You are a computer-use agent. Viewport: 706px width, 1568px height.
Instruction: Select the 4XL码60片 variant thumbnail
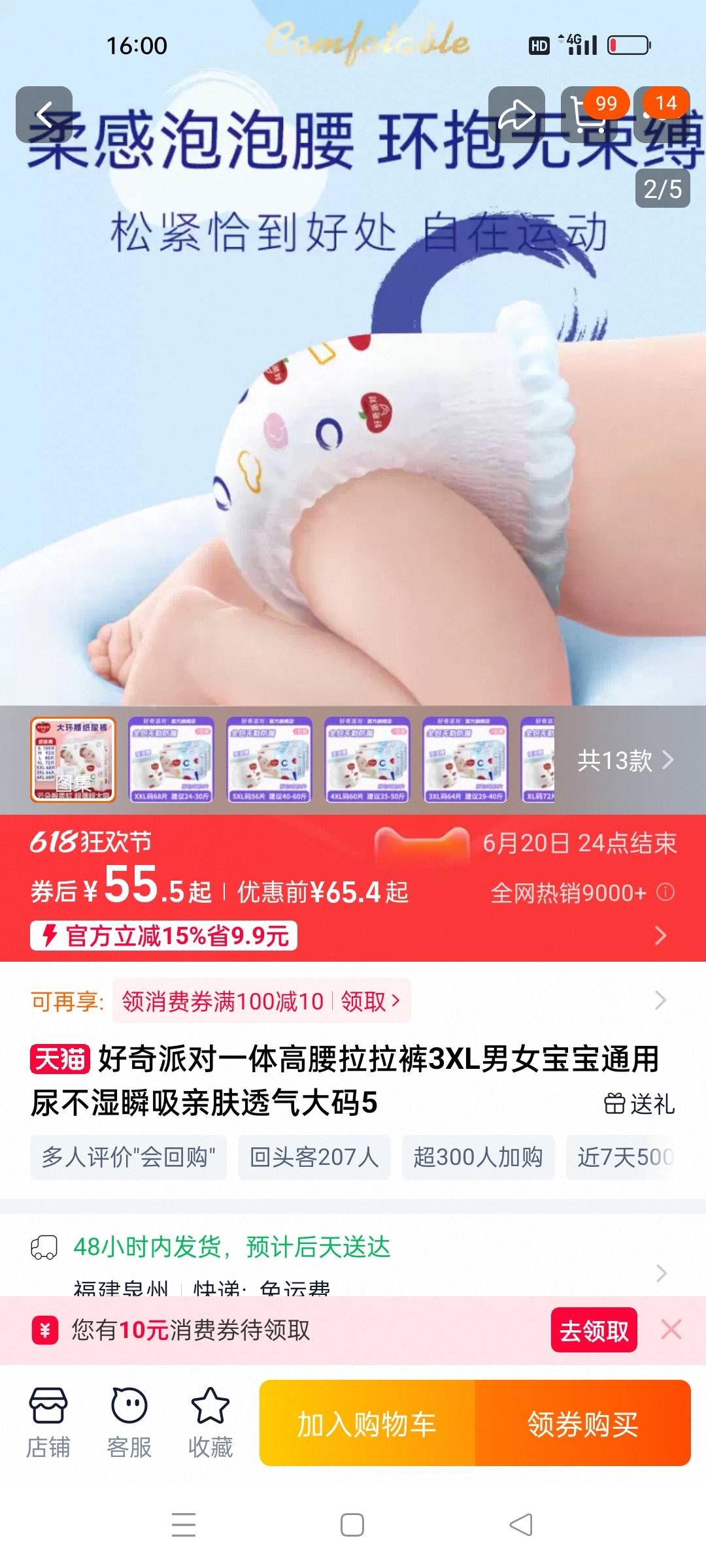[x=367, y=760]
